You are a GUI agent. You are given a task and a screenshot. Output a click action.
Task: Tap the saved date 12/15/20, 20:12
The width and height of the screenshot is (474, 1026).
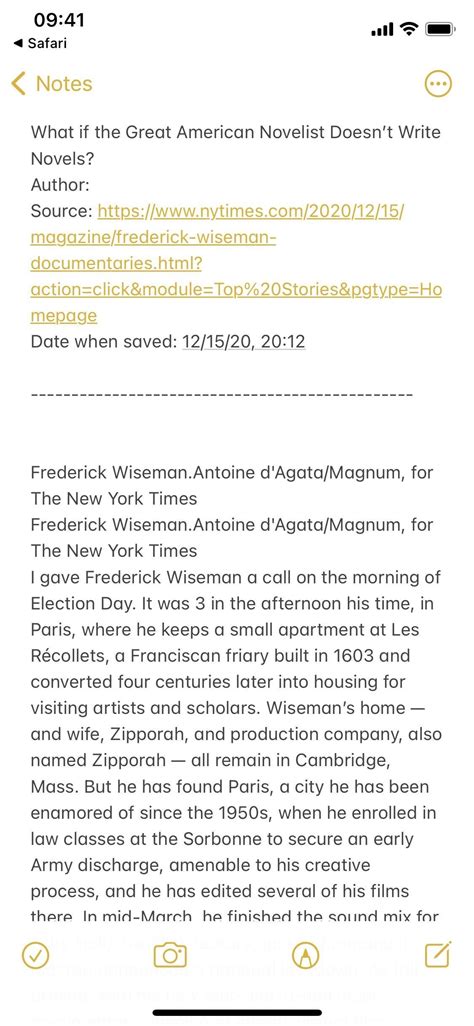(244, 342)
